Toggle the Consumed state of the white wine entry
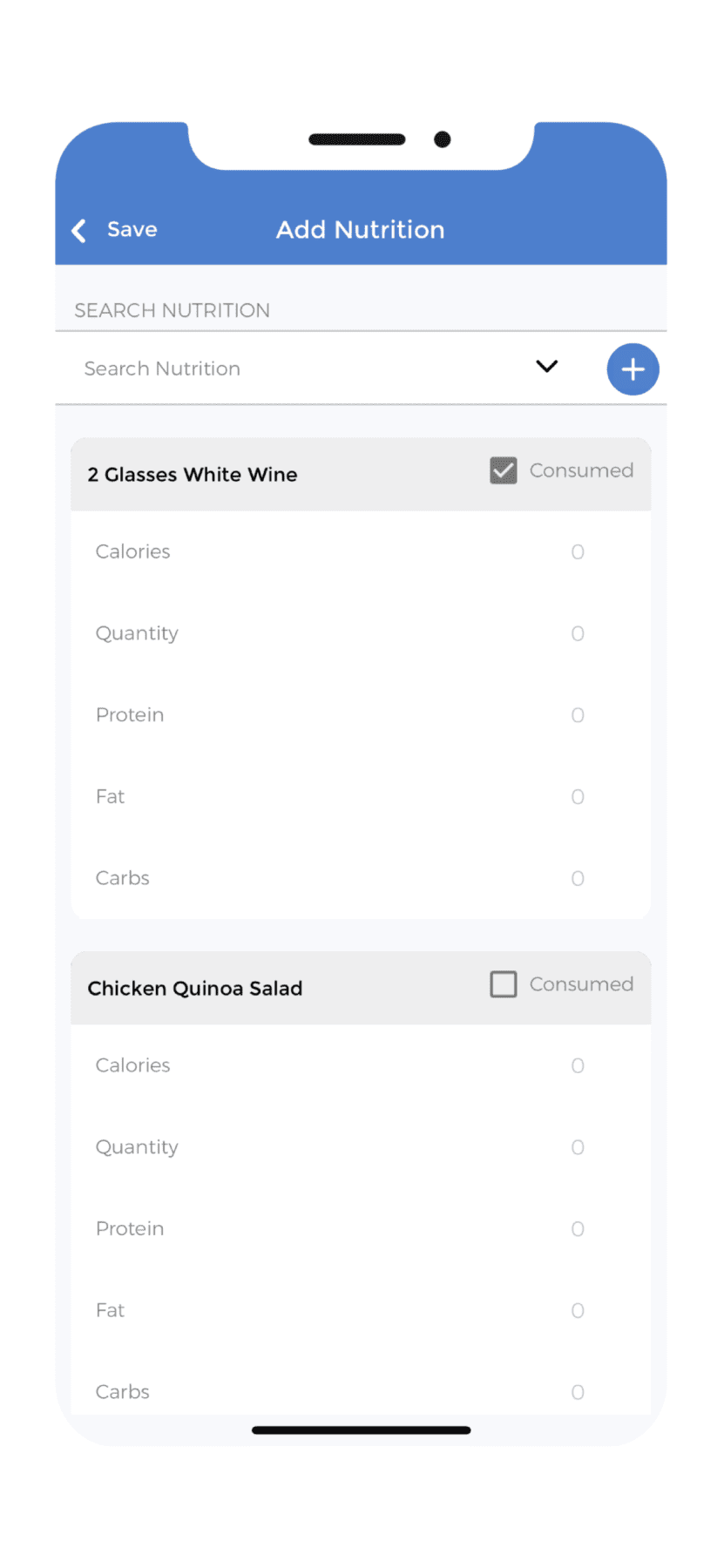724x1568 pixels. (503, 470)
